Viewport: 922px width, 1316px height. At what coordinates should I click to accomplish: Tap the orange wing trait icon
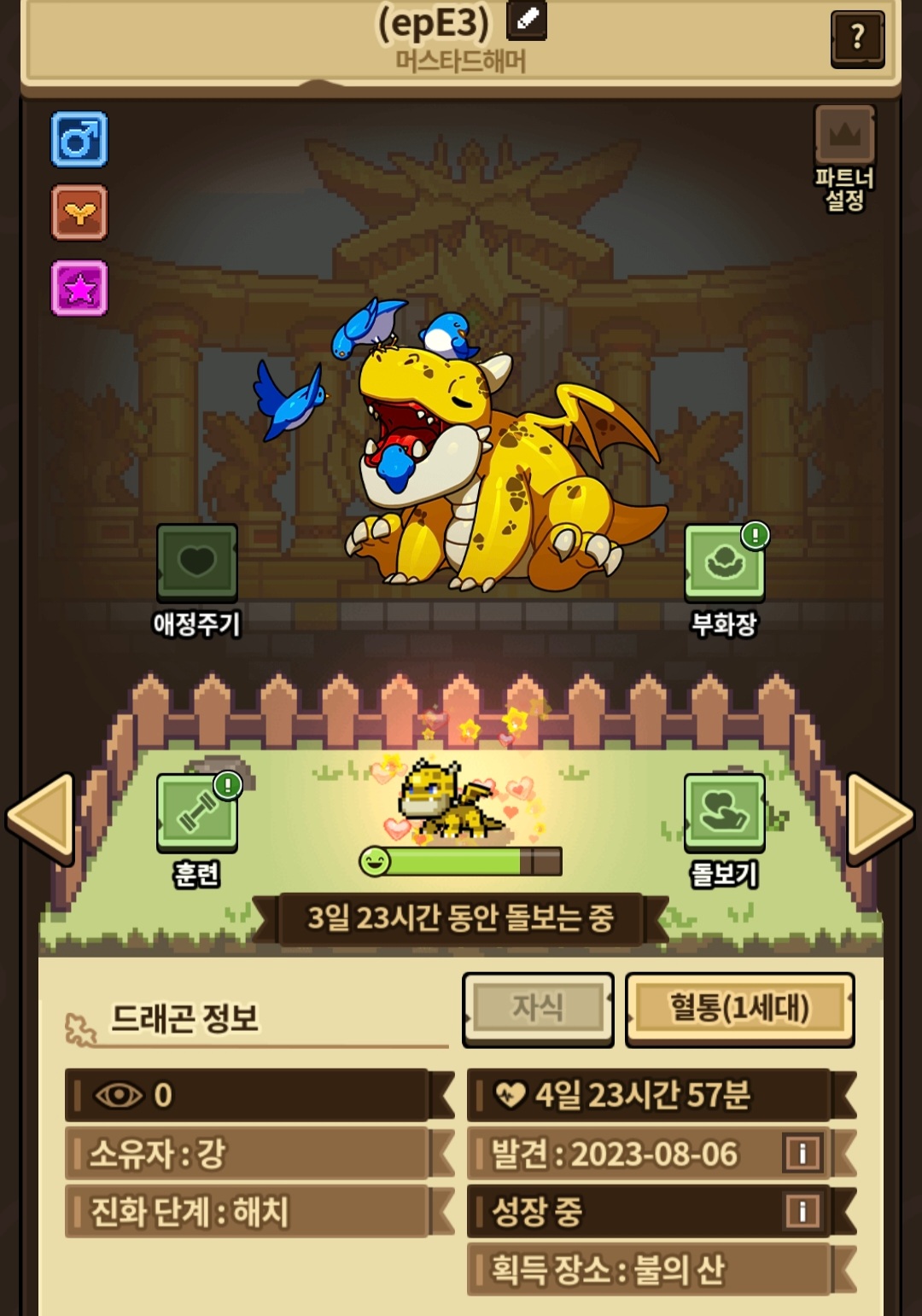pos(79,213)
